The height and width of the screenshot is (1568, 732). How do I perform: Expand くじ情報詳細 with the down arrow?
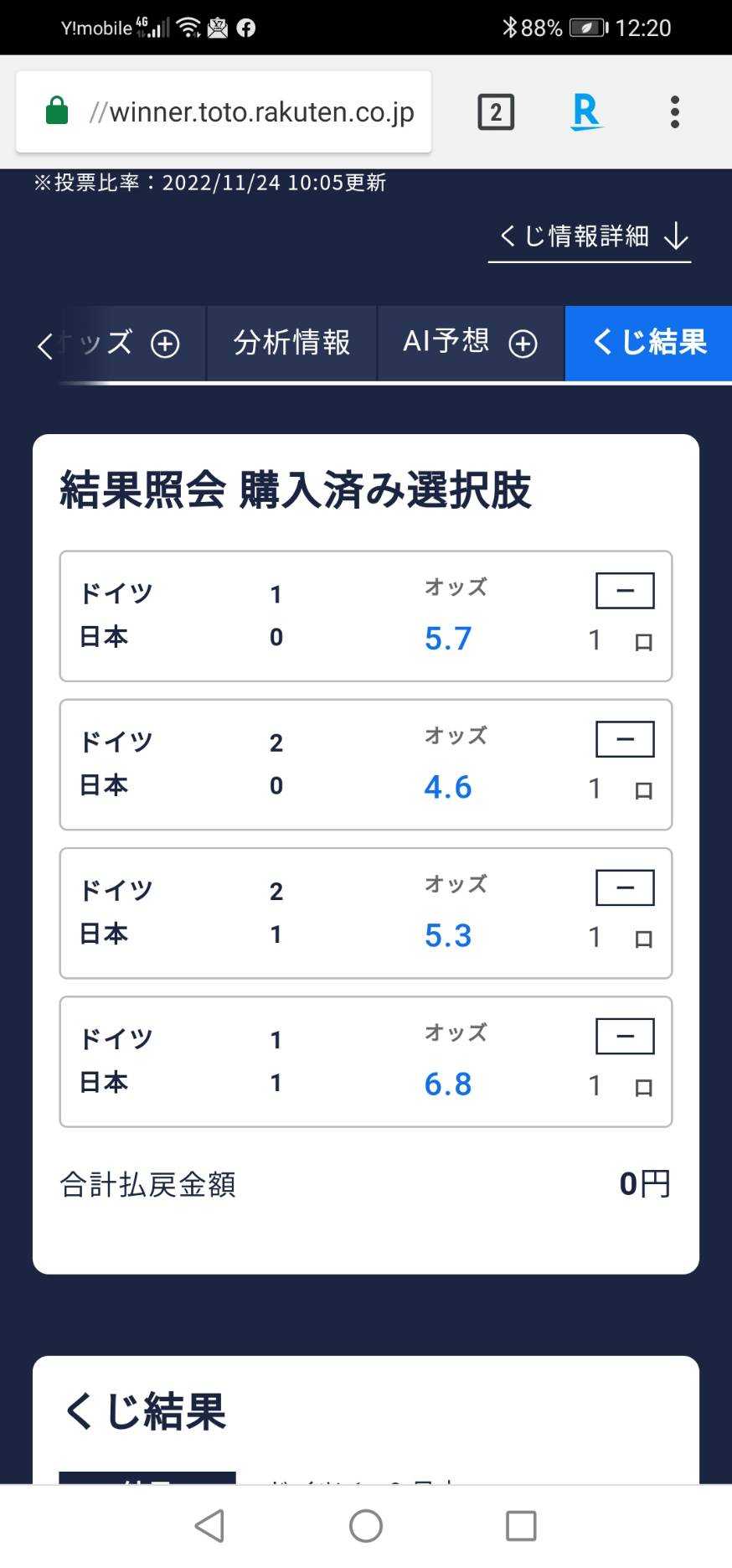[x=675, y=236]
